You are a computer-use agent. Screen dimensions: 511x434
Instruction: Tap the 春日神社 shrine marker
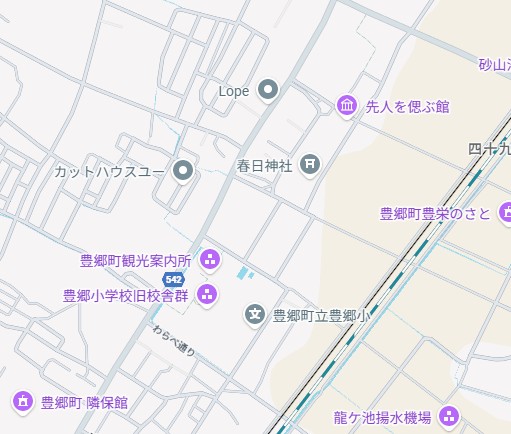(x=310, y=165)
